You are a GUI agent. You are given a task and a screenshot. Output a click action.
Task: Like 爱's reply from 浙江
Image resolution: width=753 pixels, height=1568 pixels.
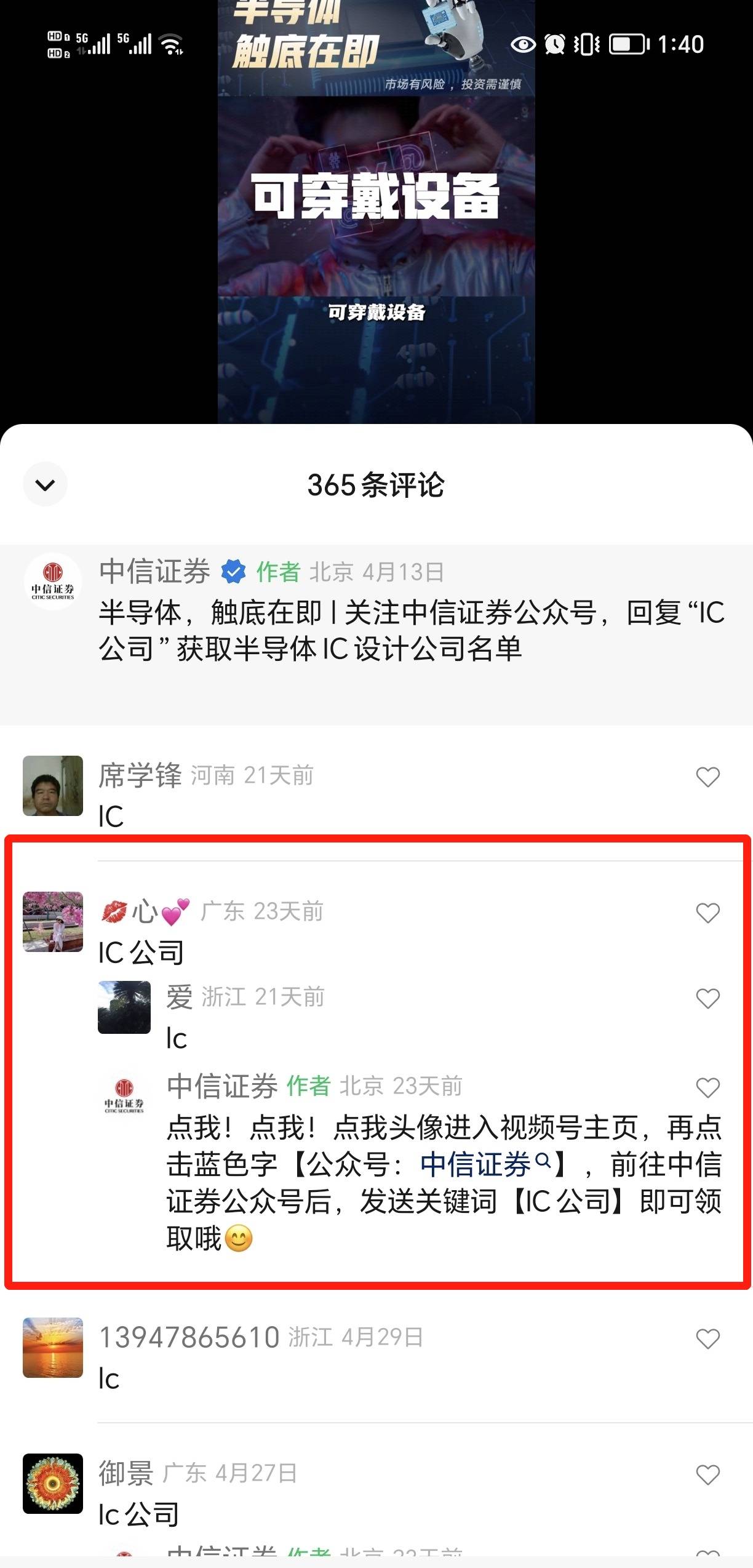(707, 998)
